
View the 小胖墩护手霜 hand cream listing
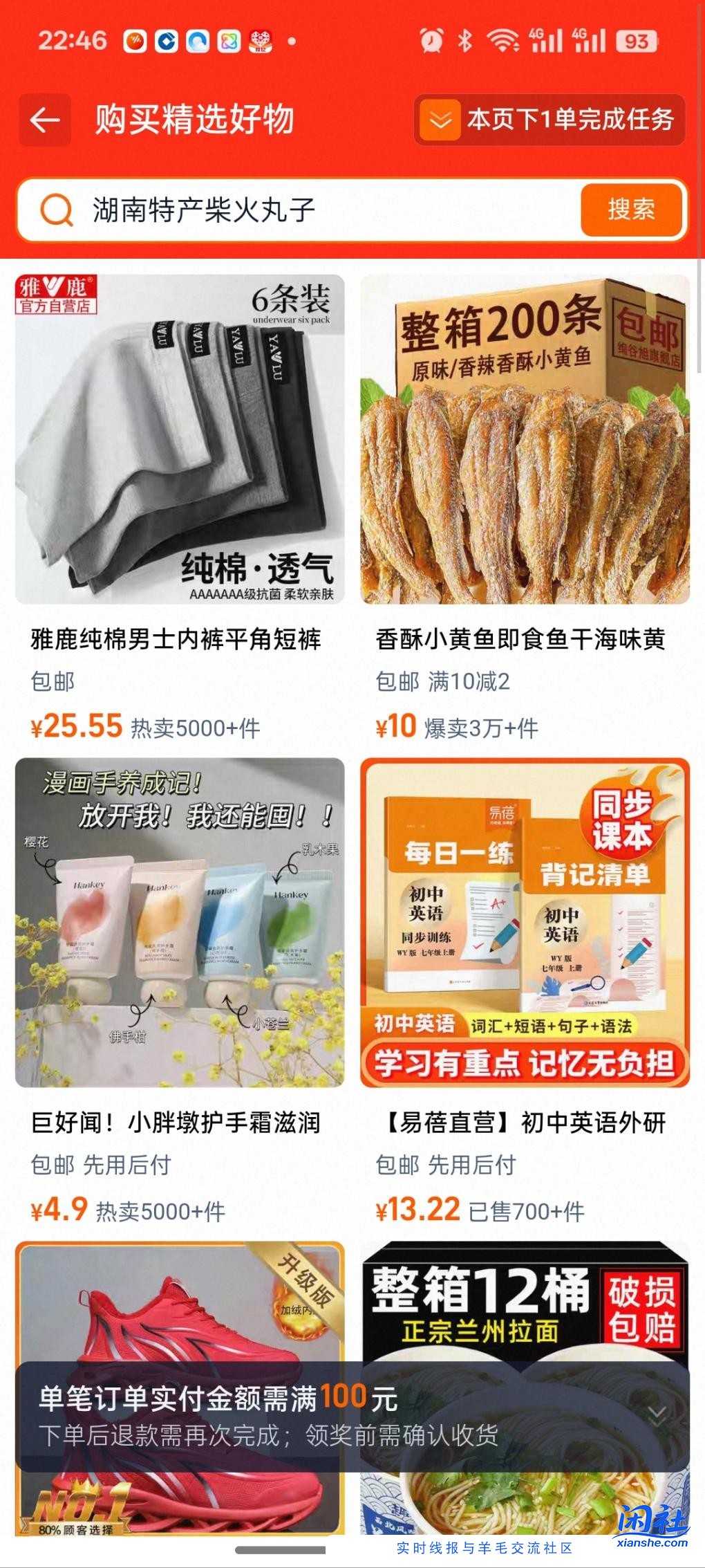[178, 927]
